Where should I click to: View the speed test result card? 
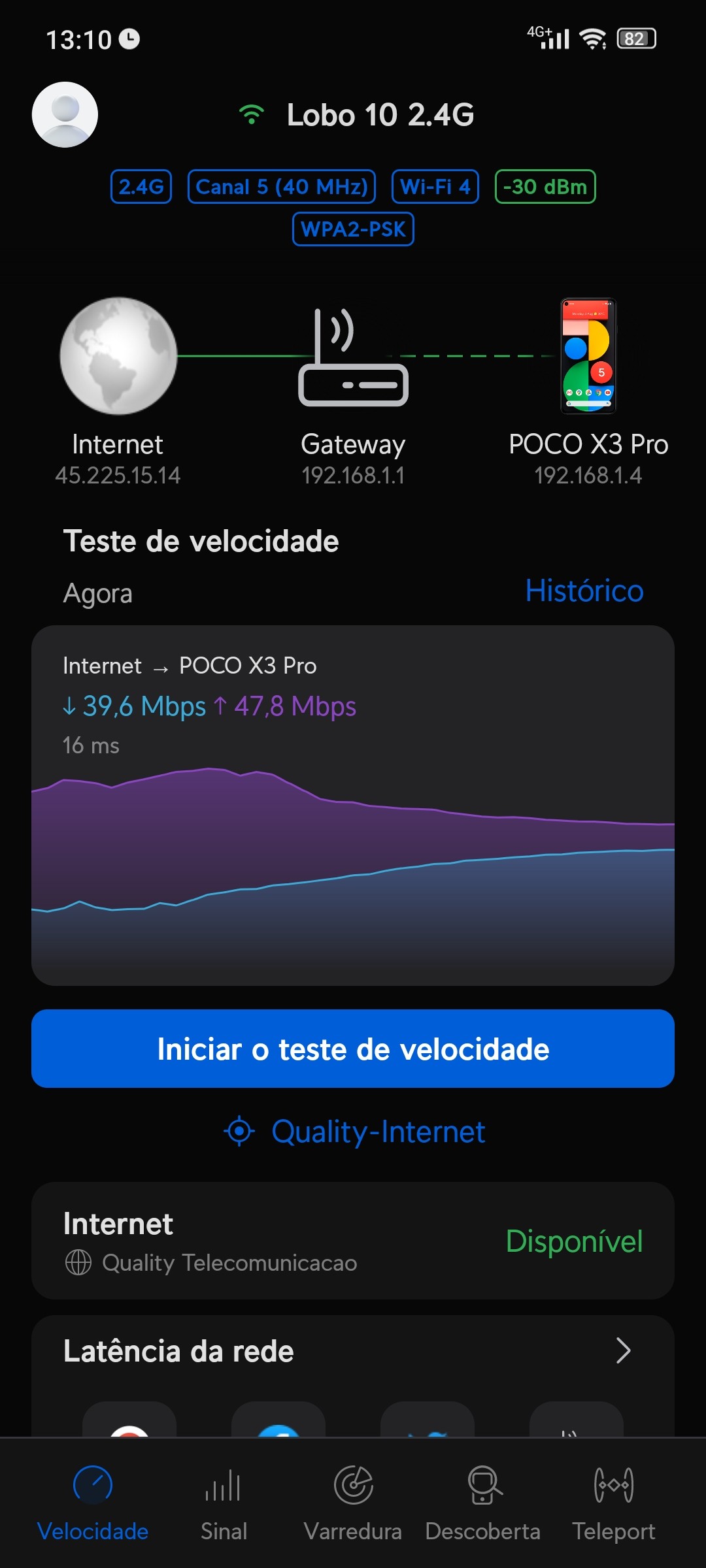click(x=353, y=805)
